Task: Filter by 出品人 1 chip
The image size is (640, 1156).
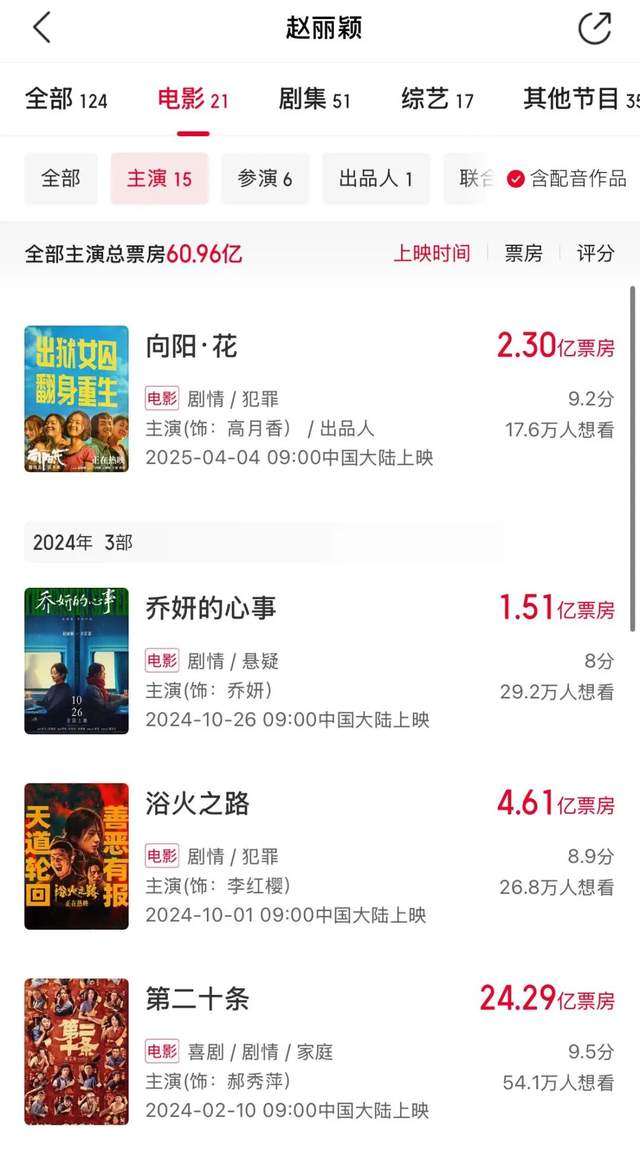Action: [375, 179]
